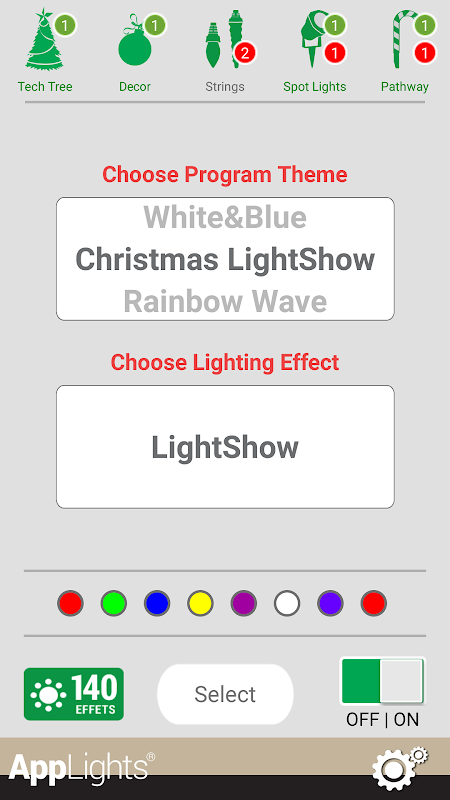
Task: Choose the yellow color swatch
Action: (201, 604)
